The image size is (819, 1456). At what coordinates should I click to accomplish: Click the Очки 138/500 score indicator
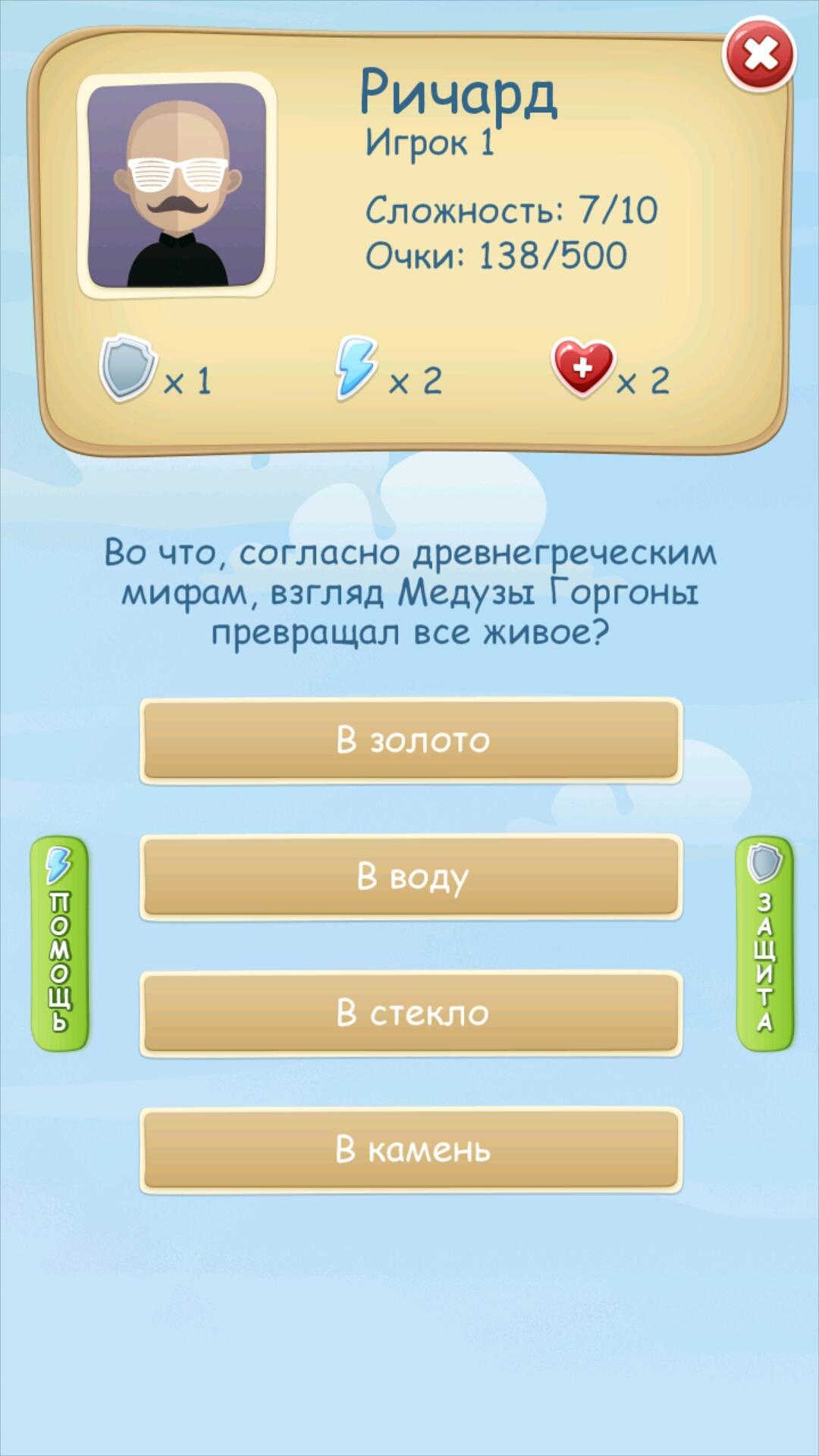point(494,255)
